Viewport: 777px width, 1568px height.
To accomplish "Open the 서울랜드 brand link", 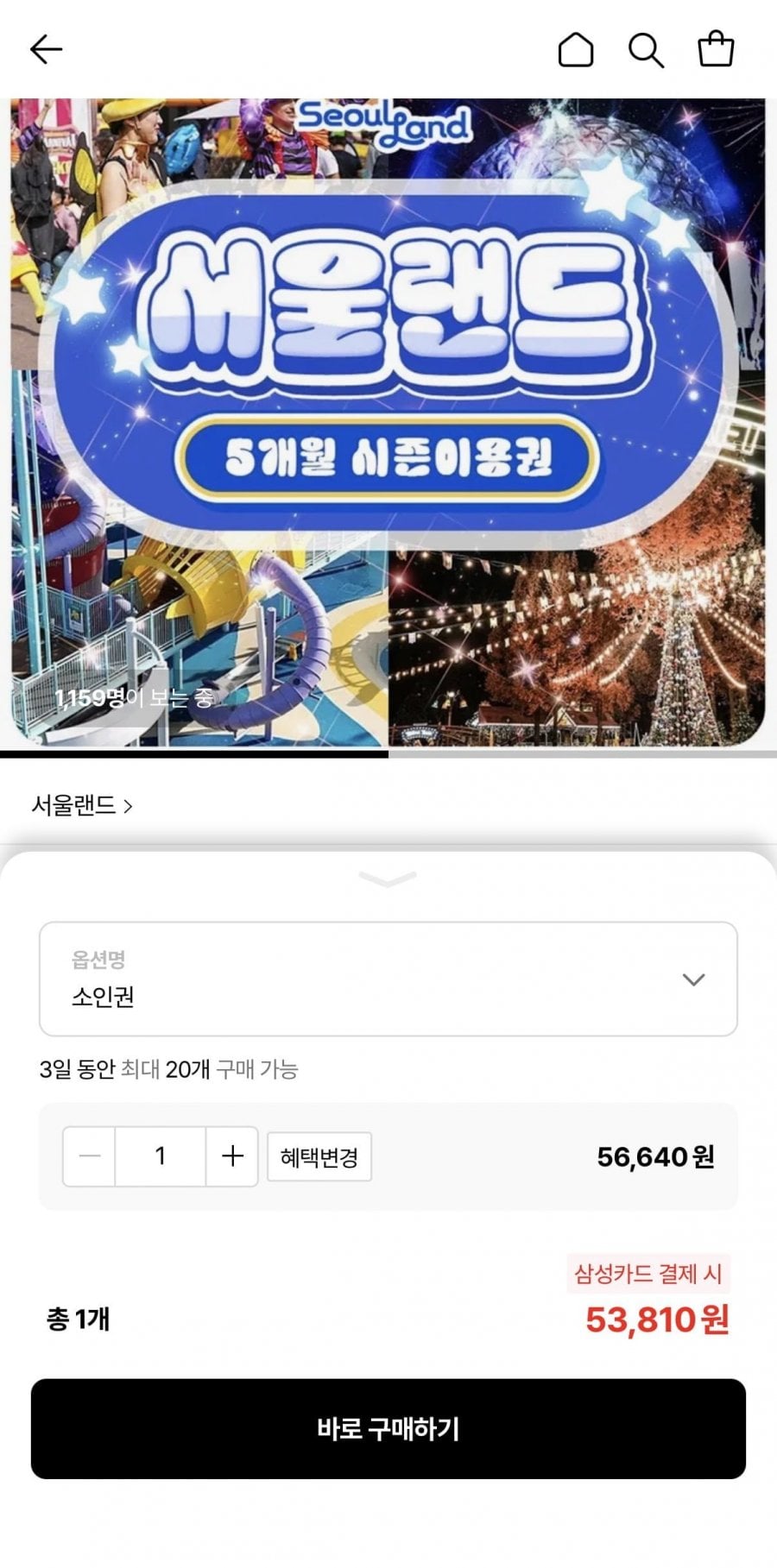I will click(x=82, y=806).
